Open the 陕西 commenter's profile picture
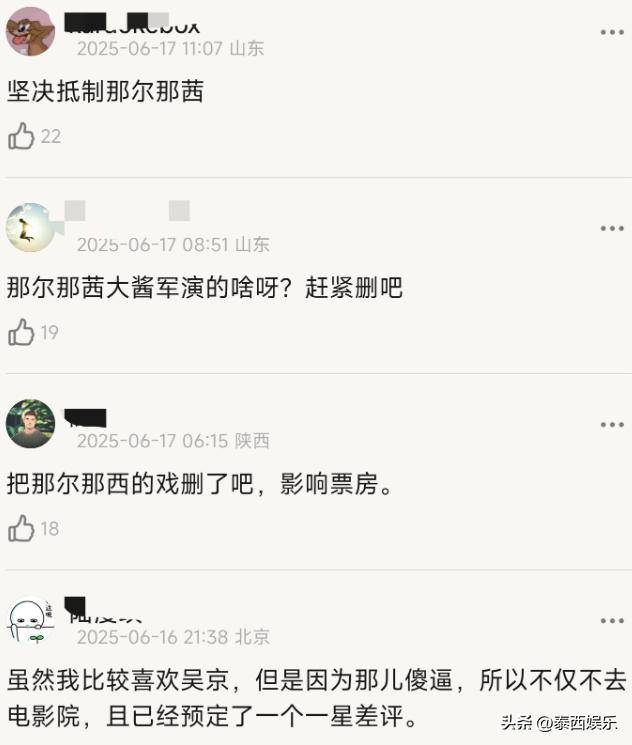This screenshot has width=632, height=745. [30, 423]
